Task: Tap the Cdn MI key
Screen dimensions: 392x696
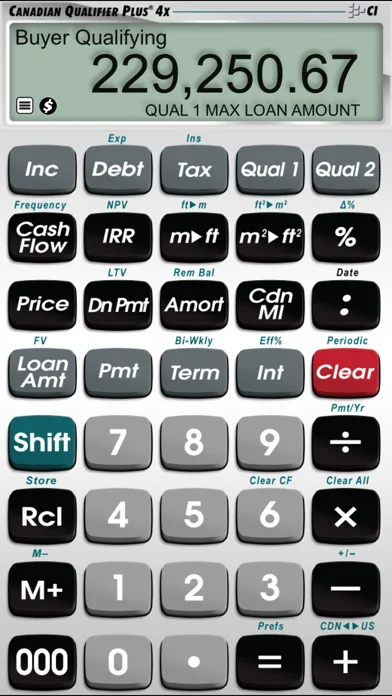Action: pos(270,304)
